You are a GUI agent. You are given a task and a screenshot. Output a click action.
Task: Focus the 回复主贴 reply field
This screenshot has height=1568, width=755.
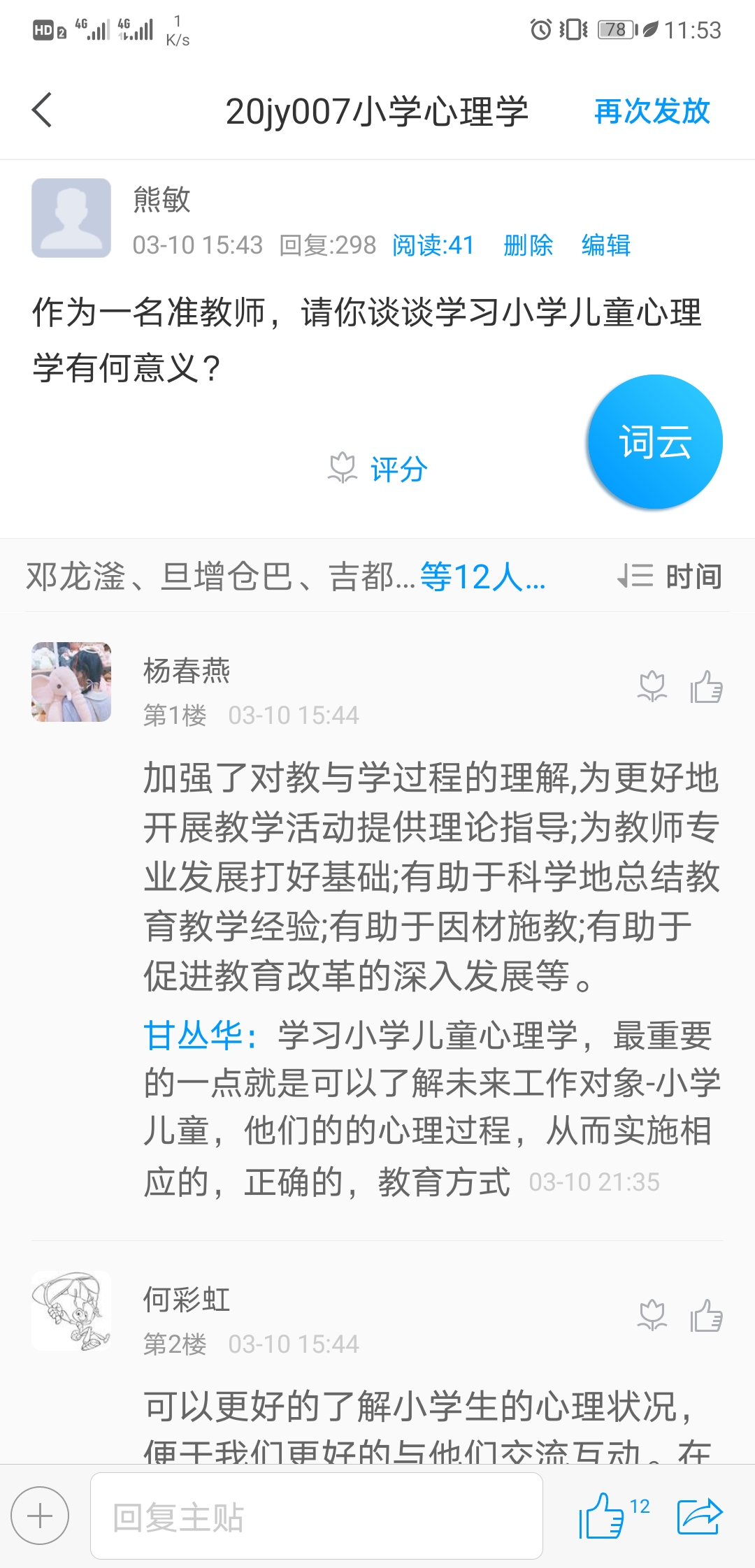(x=316, y=1516)
